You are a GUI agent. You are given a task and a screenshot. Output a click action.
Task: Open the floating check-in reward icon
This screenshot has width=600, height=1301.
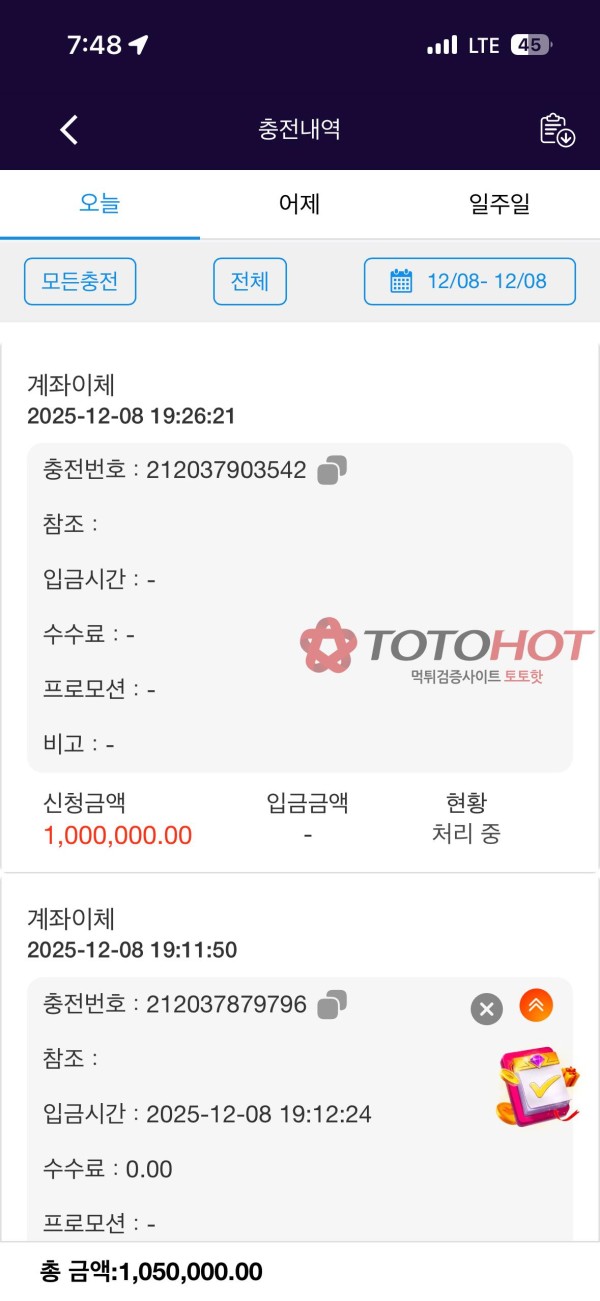(536, 1088)
